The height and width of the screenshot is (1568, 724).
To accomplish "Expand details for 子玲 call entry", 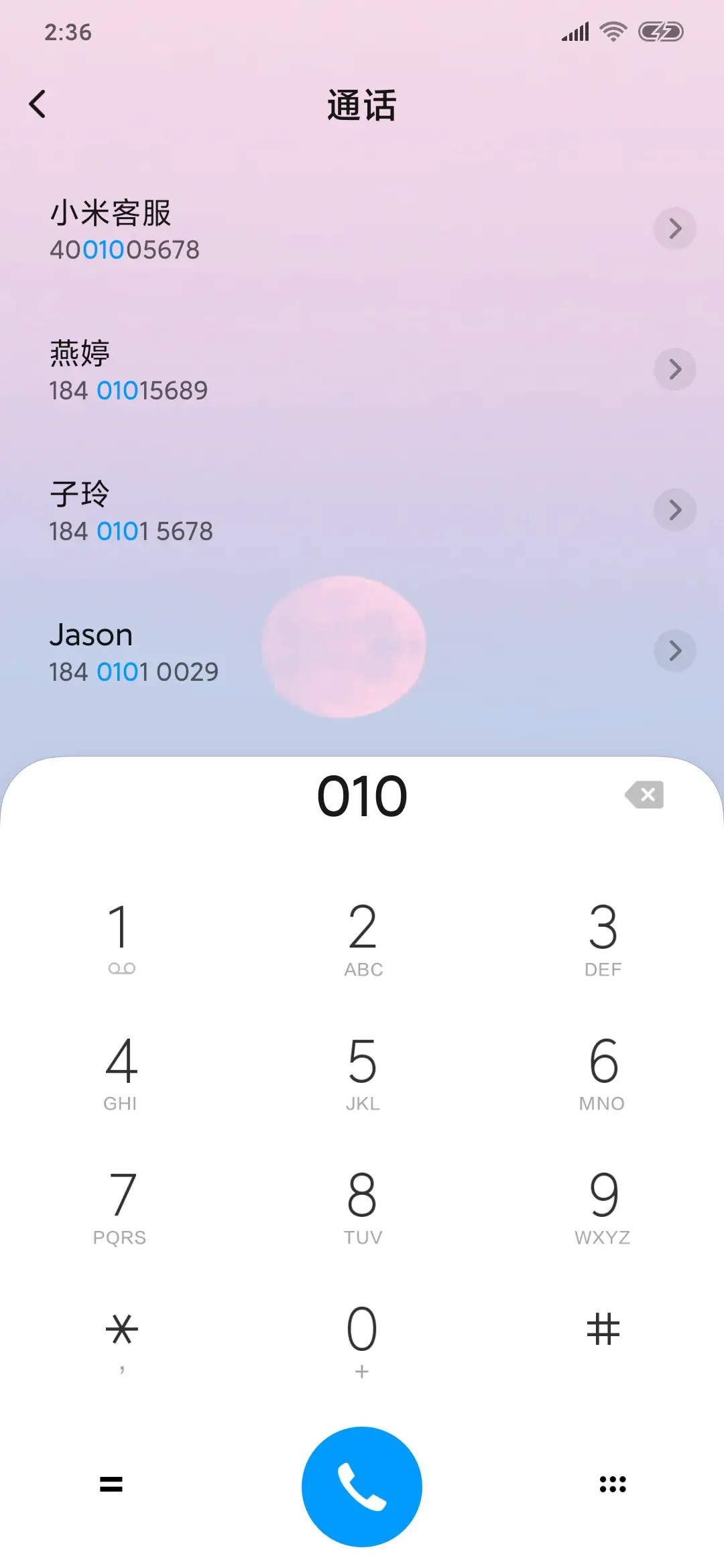I will tap(675, 510).
